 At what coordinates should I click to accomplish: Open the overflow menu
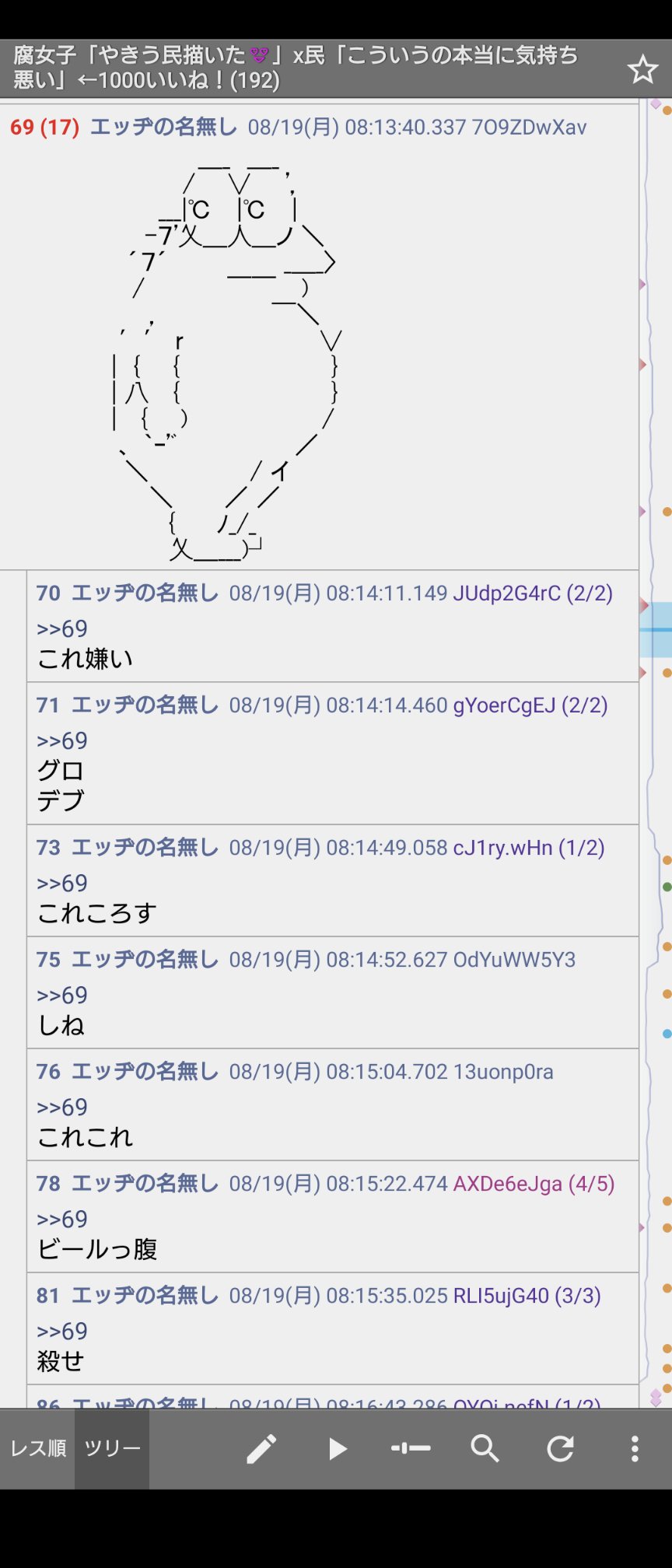635,1448
